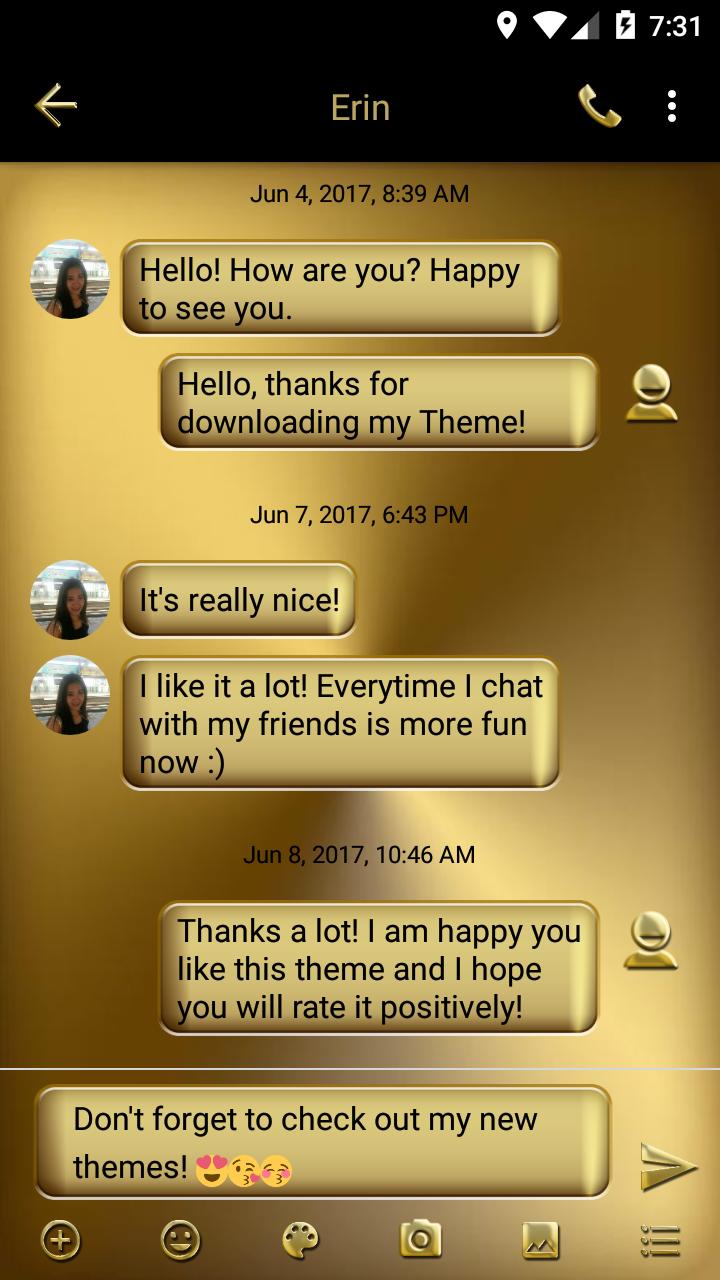Screen dimensions: 720x1280
Task: Call Erin with the phone icon
Action: point(598,106)
